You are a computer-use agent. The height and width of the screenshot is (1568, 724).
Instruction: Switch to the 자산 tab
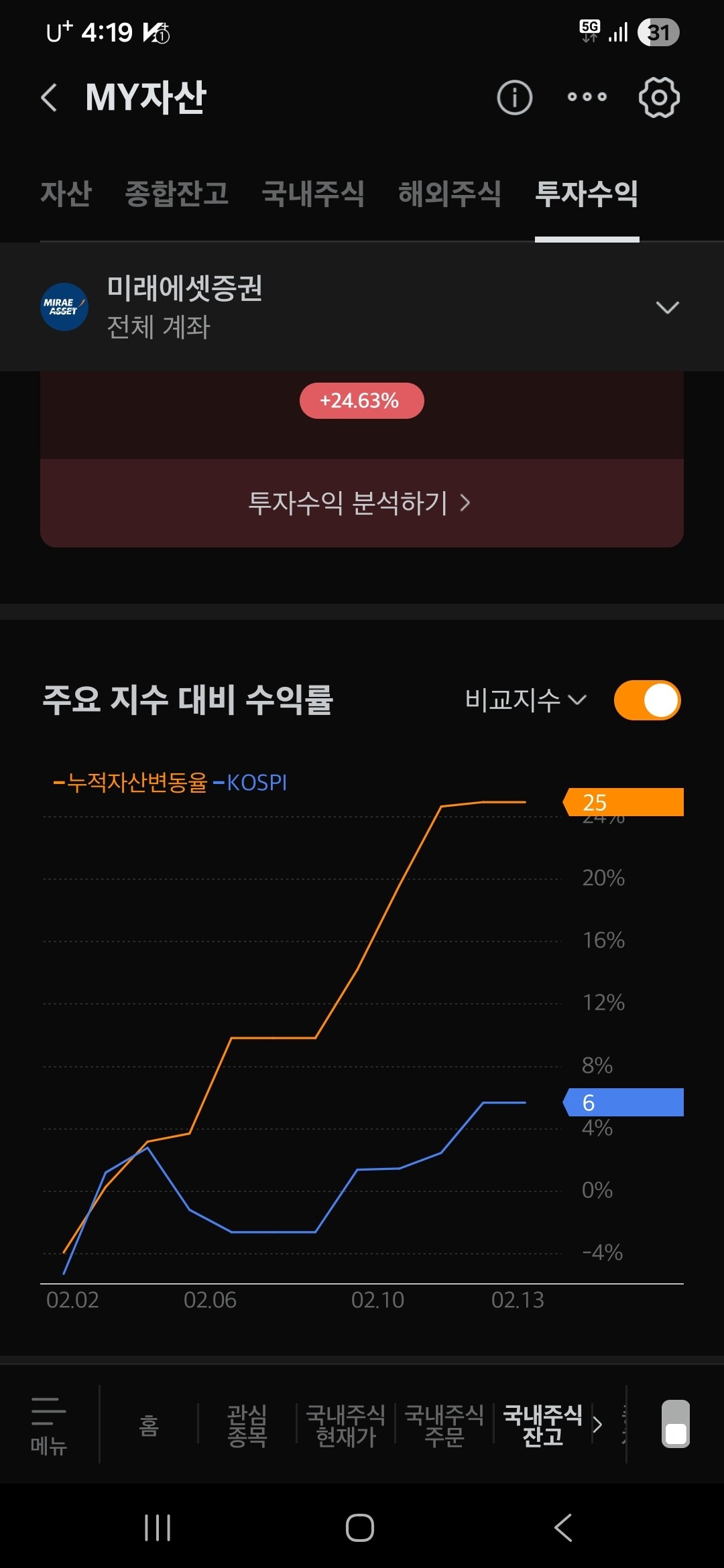66,194
